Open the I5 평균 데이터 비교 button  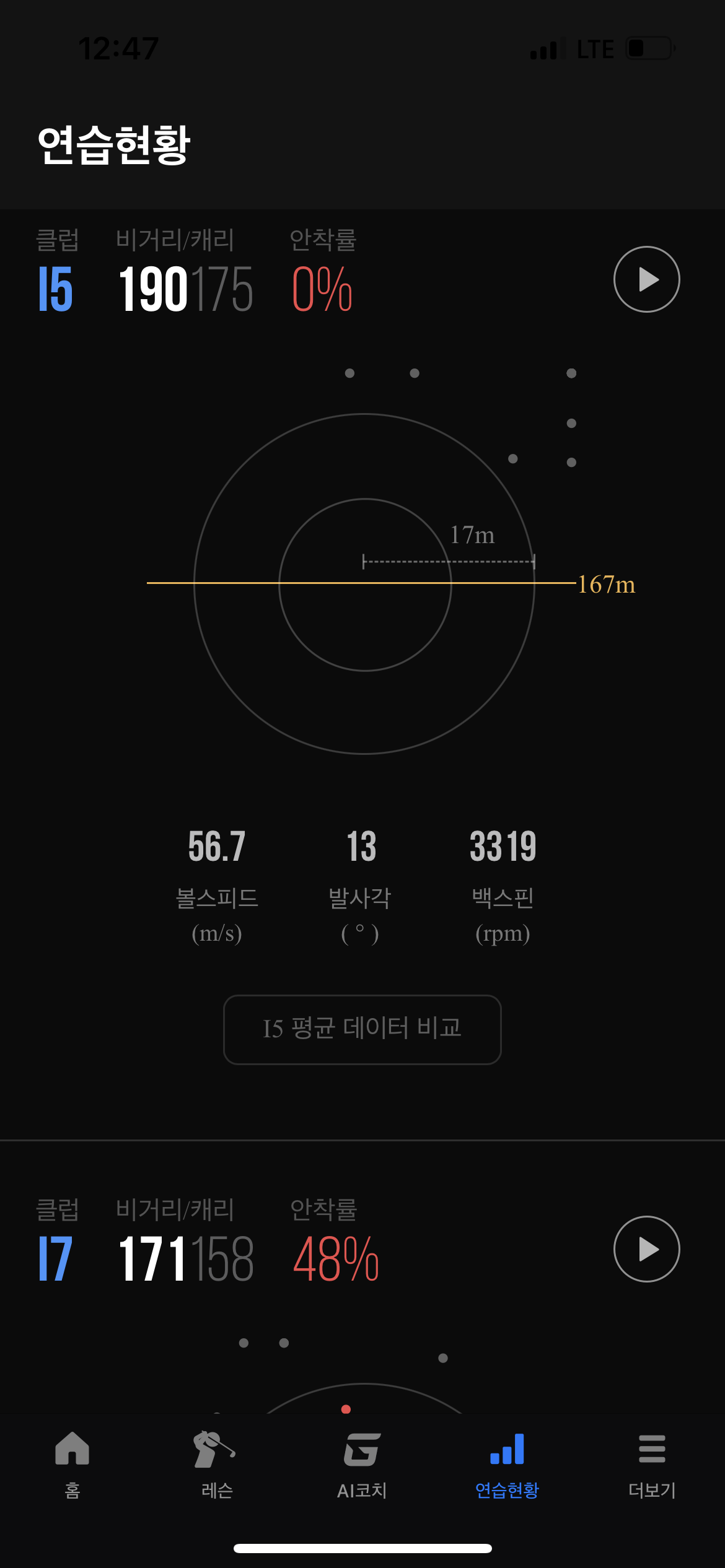pos(362,1029)
